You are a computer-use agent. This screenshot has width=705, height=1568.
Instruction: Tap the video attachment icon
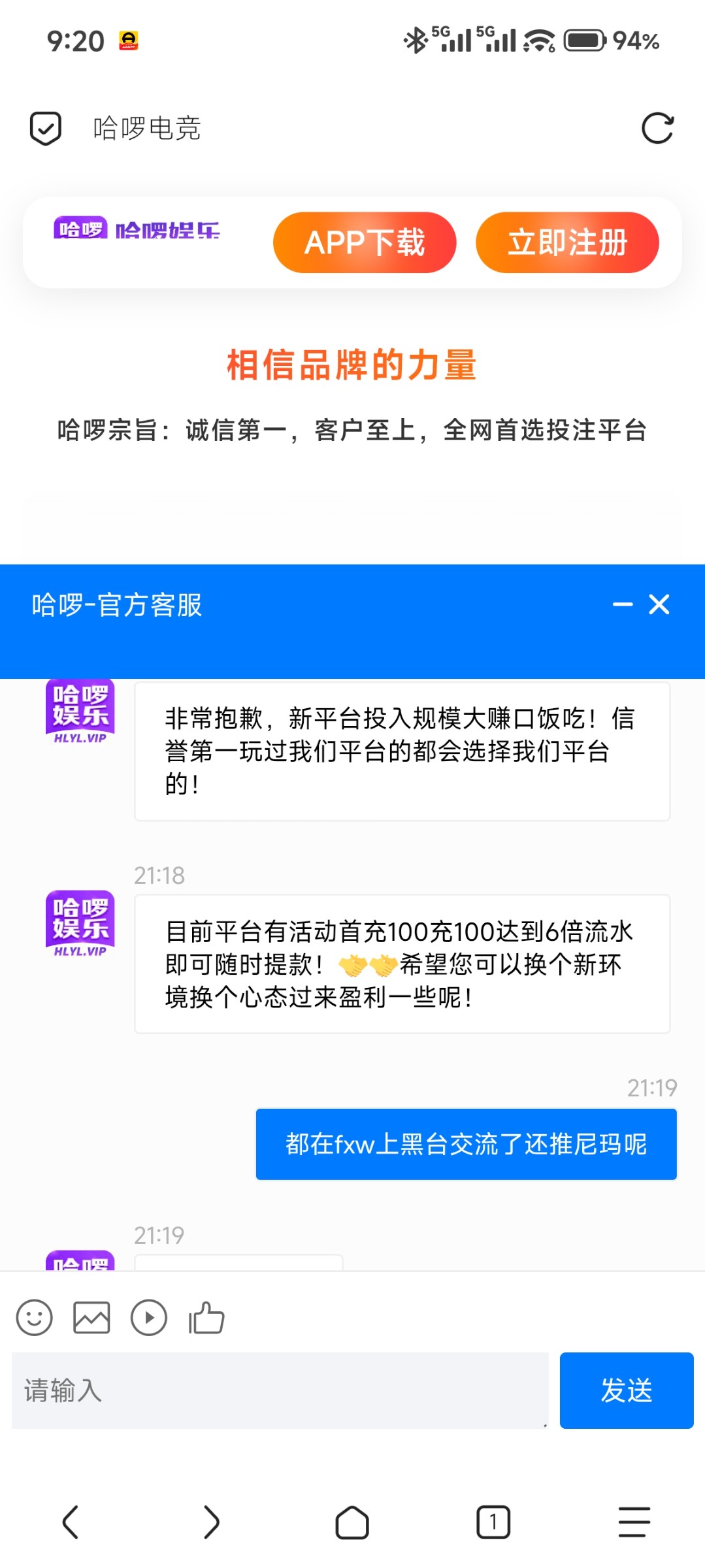(149, 1317)
